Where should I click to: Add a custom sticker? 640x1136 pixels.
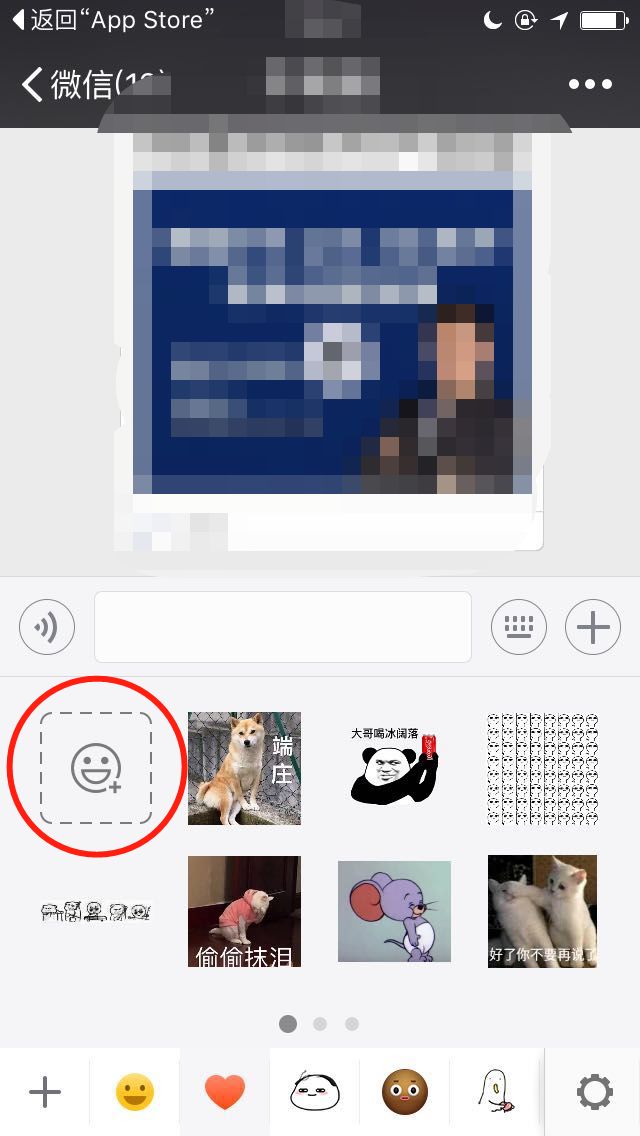click(96, 767)
